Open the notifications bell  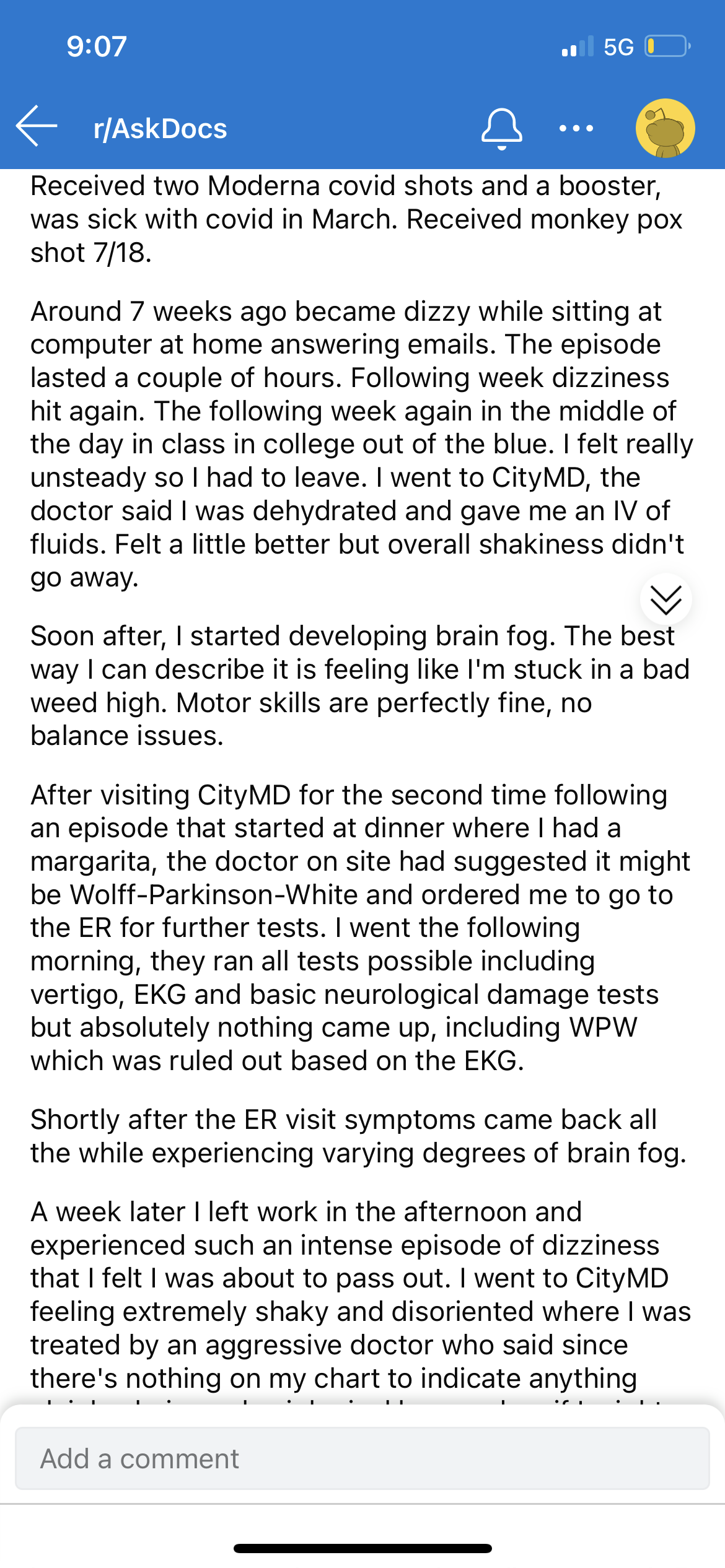tap(502, 129)
